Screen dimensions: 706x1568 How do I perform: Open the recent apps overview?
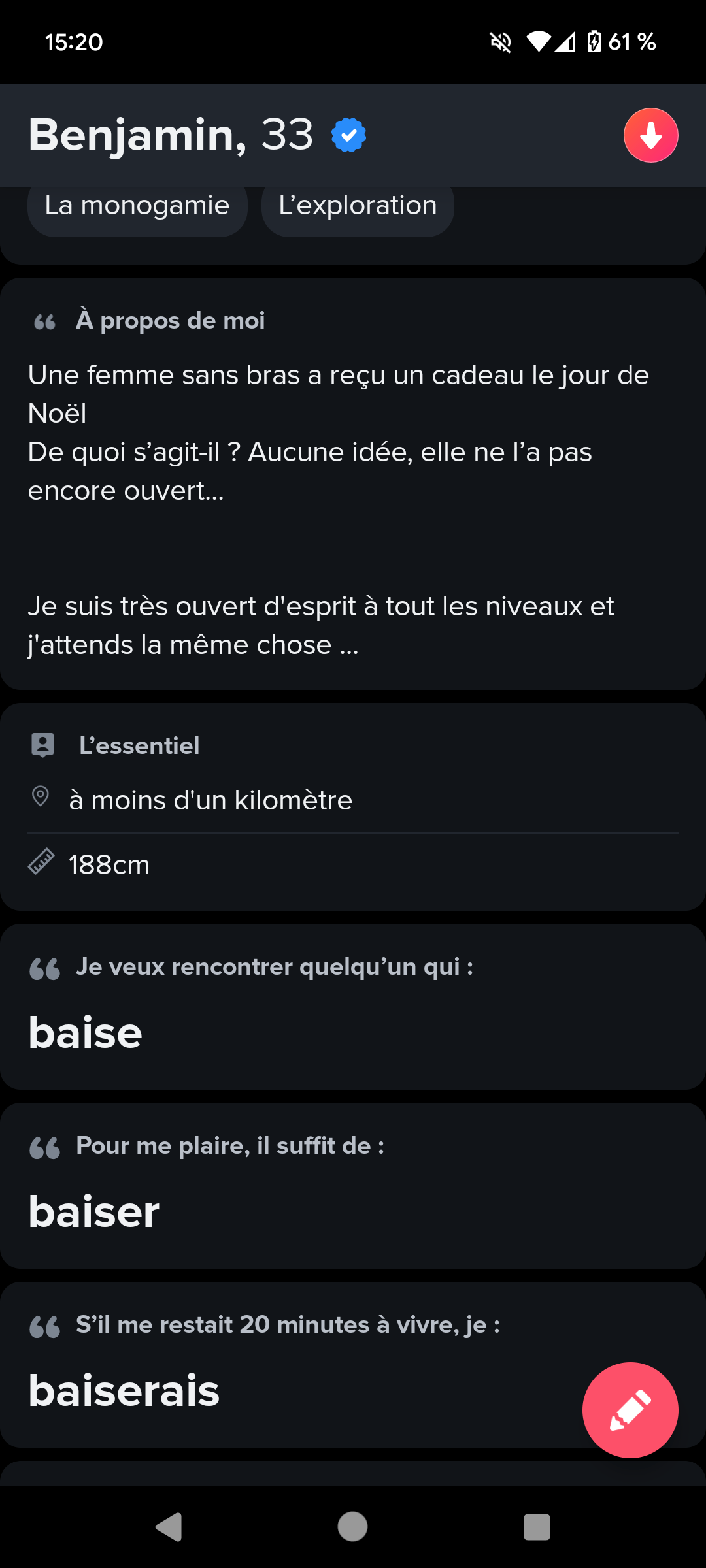[537, 1527]
